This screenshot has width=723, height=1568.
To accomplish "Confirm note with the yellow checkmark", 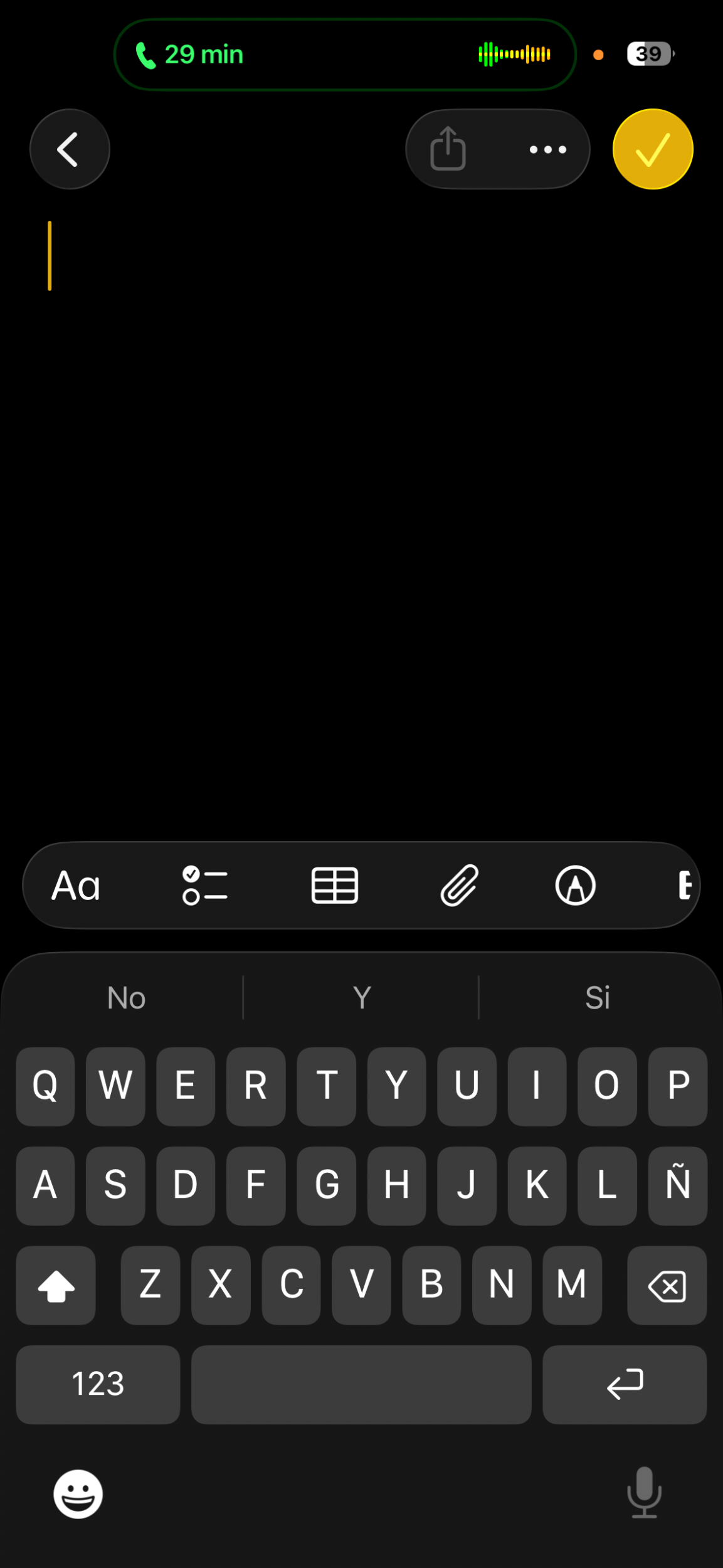I will point(652,149).
